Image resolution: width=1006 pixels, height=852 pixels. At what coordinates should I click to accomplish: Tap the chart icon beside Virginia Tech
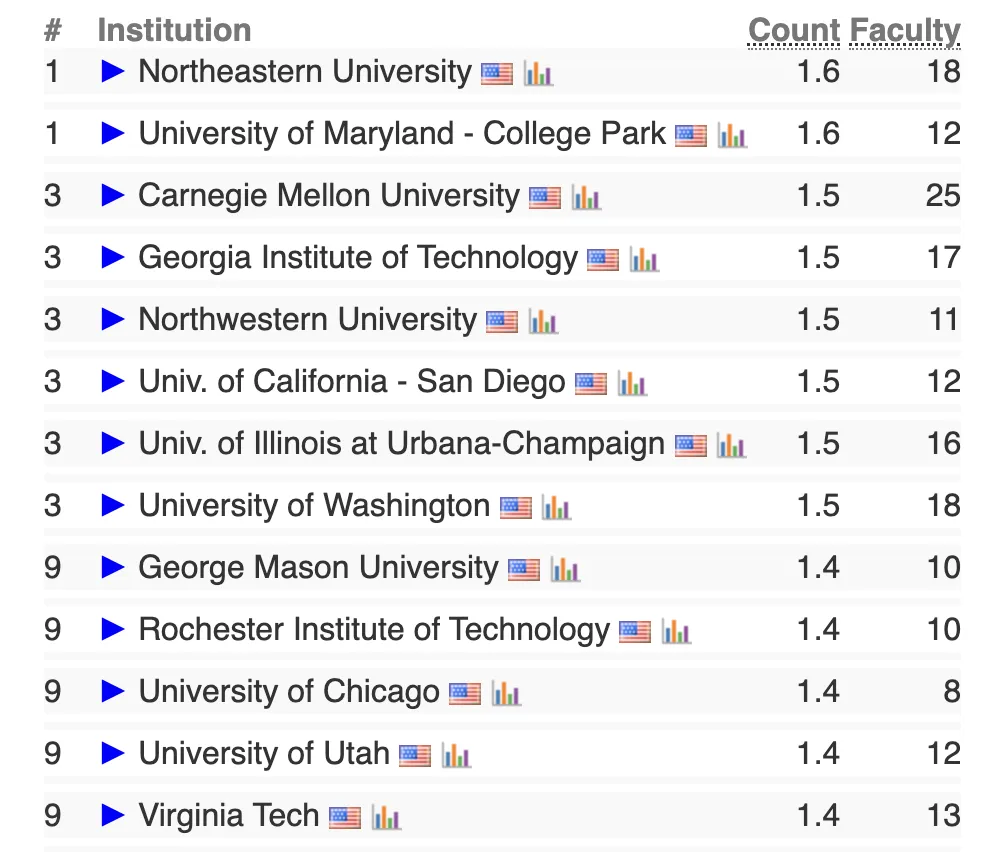click(x=386, y=818)
